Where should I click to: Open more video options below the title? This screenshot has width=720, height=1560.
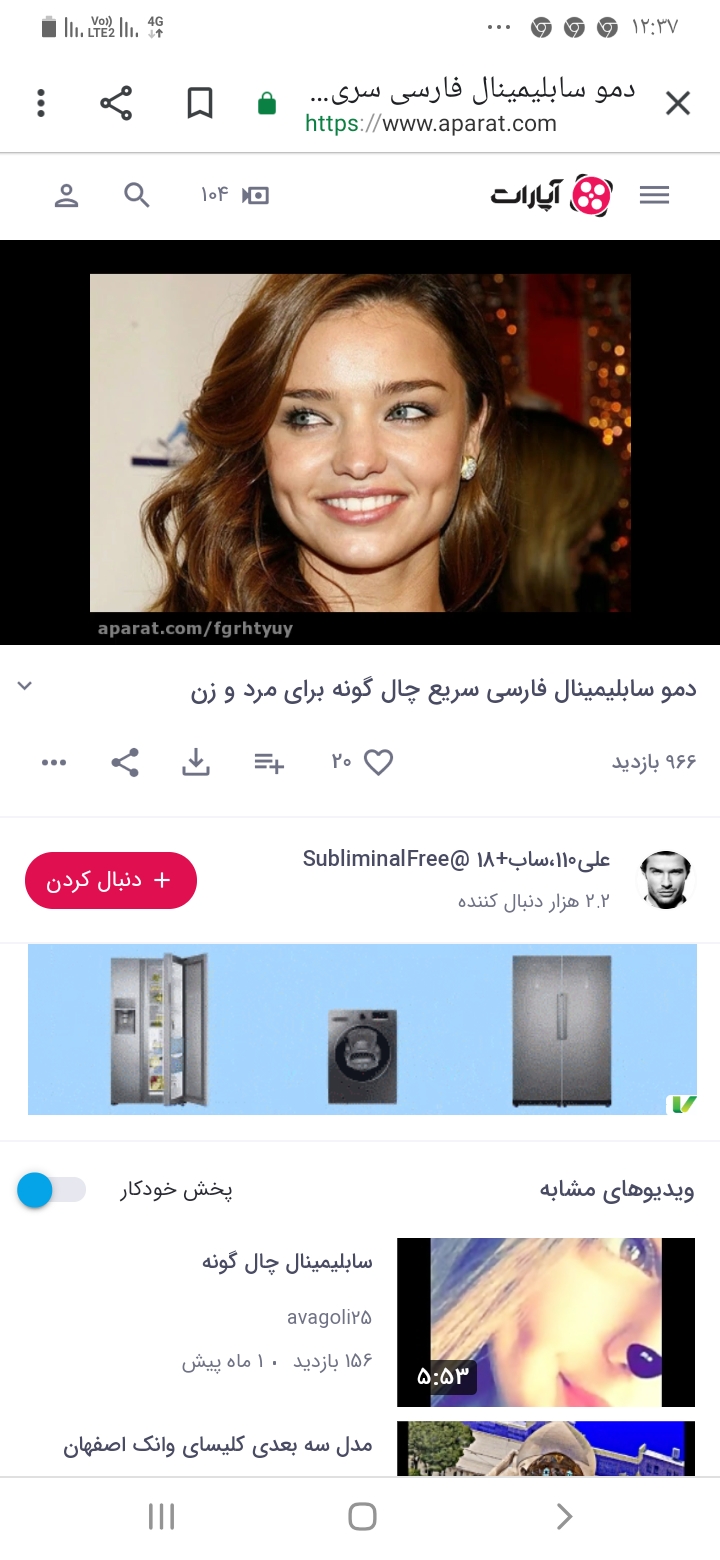(x=54, y=763)
